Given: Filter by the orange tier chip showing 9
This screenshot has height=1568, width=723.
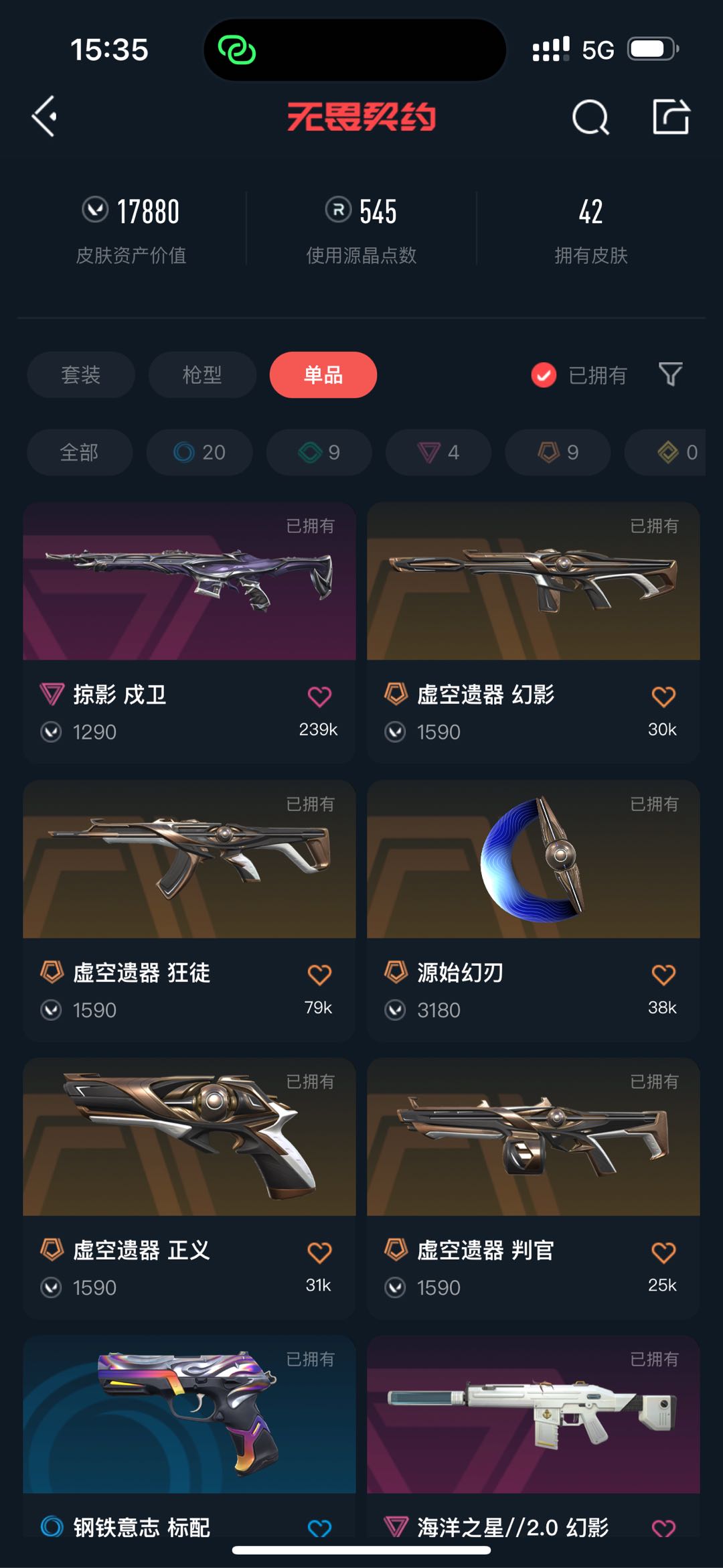Looking at the screenshot, I should click(x=558, y=453).
